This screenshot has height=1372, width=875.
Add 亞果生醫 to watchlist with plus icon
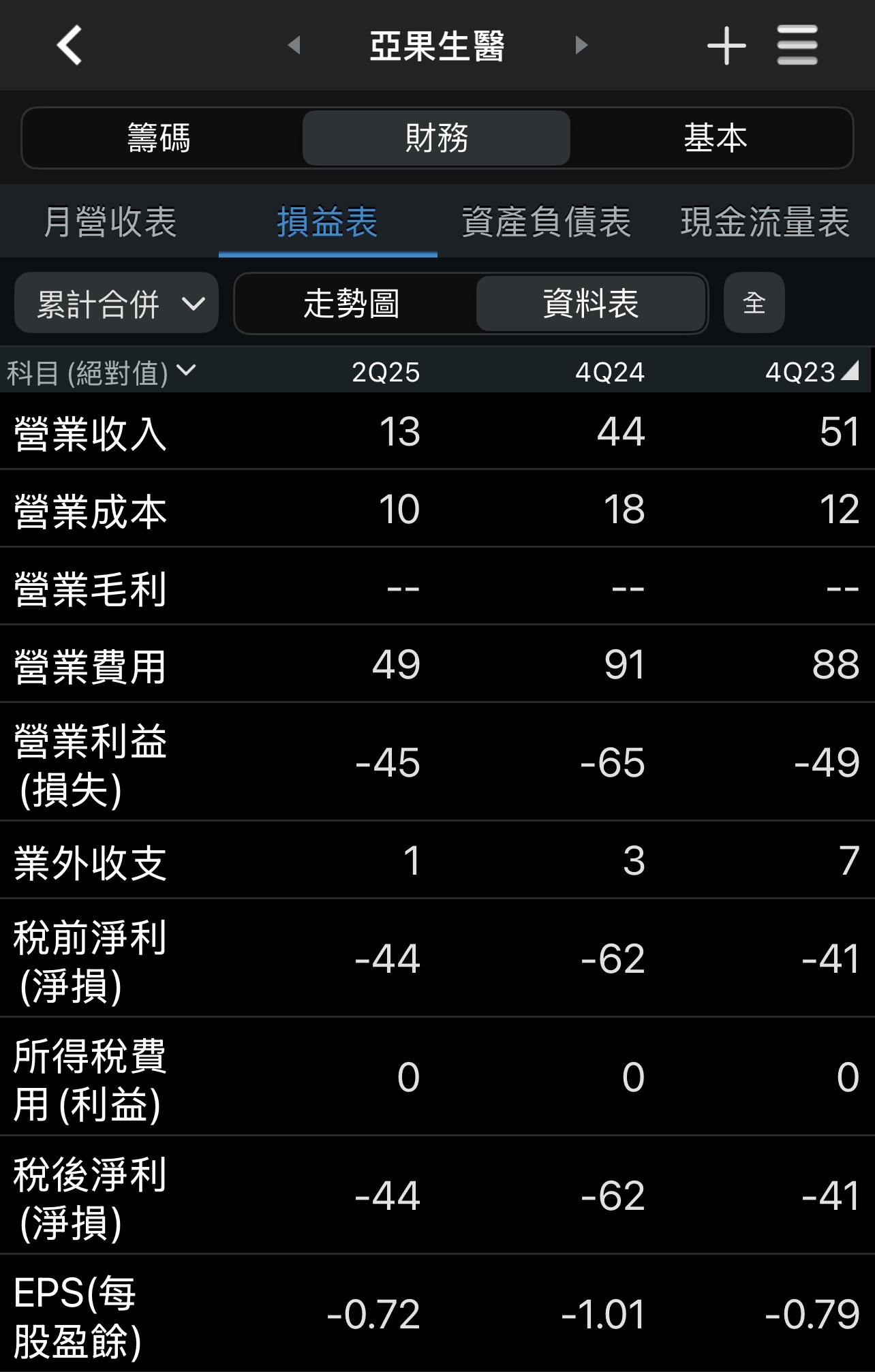(726, 46)
